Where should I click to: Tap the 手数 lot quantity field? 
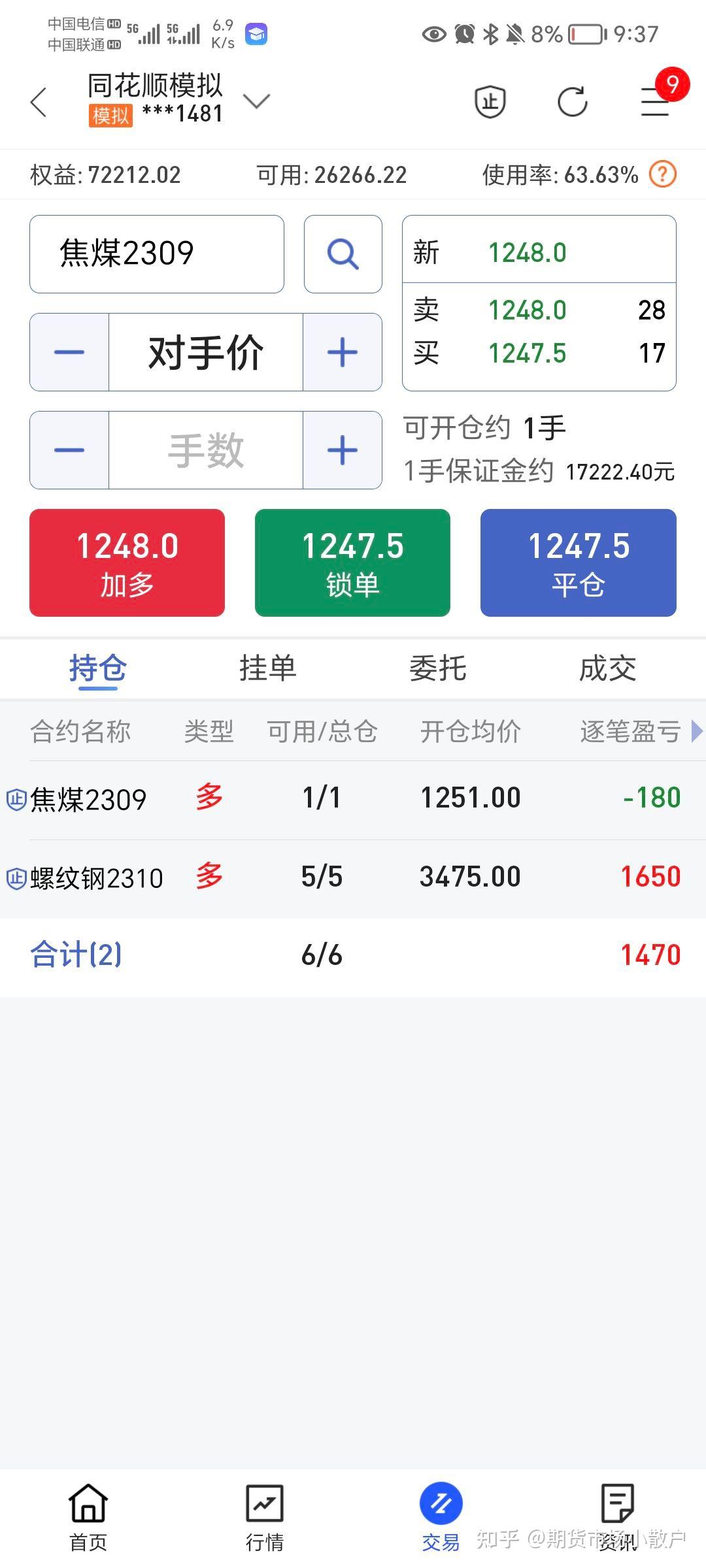pos(206,450)
